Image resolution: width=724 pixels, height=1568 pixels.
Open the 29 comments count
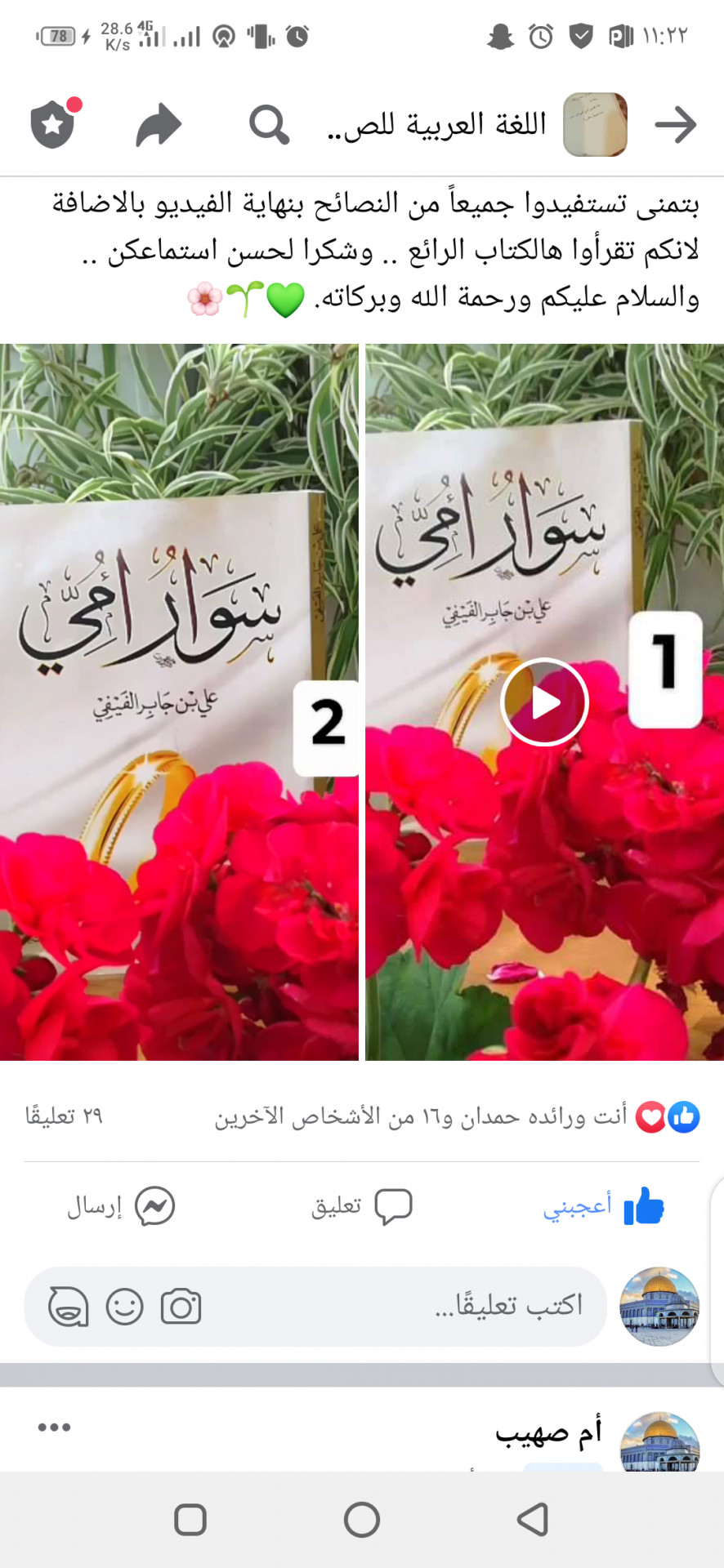click(64, 1116)
